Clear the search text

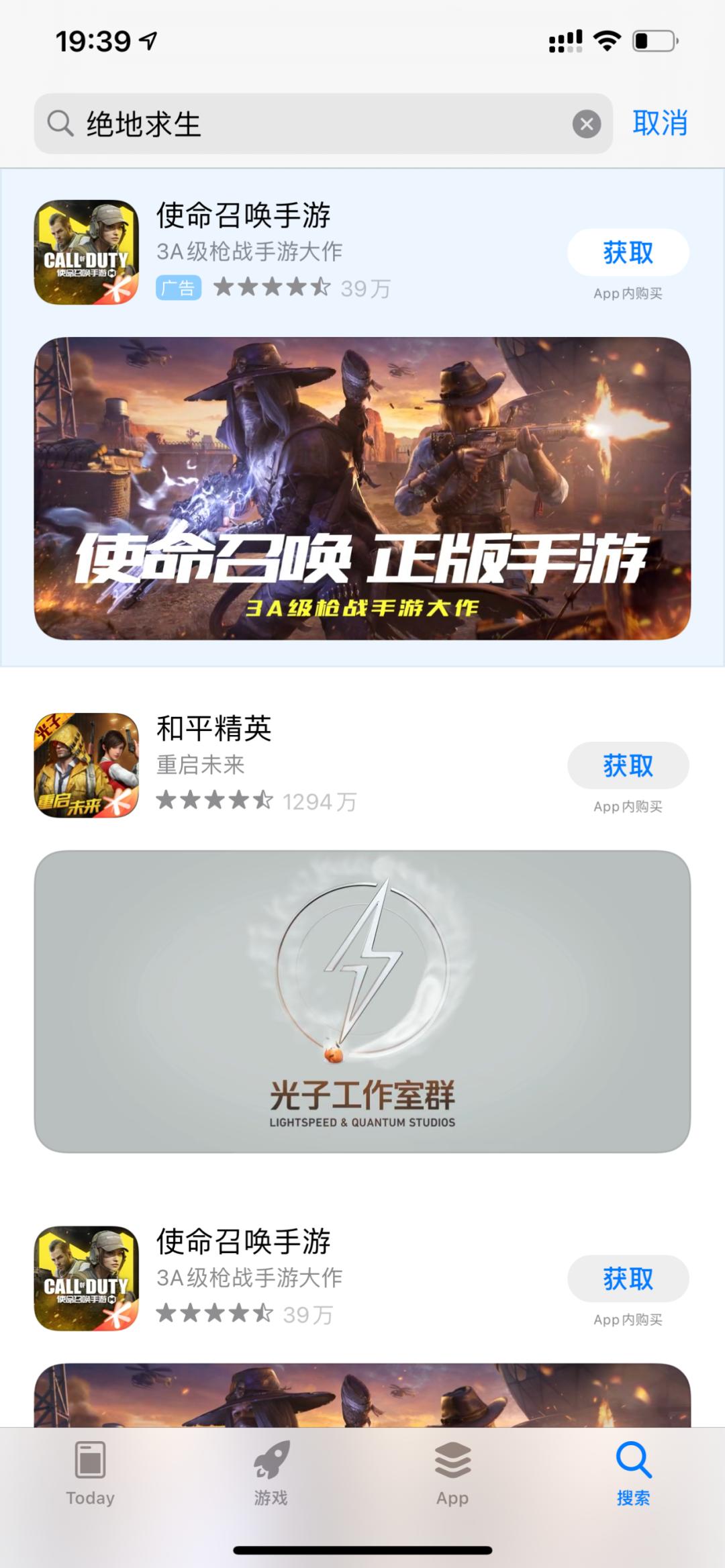pos(586,124)
